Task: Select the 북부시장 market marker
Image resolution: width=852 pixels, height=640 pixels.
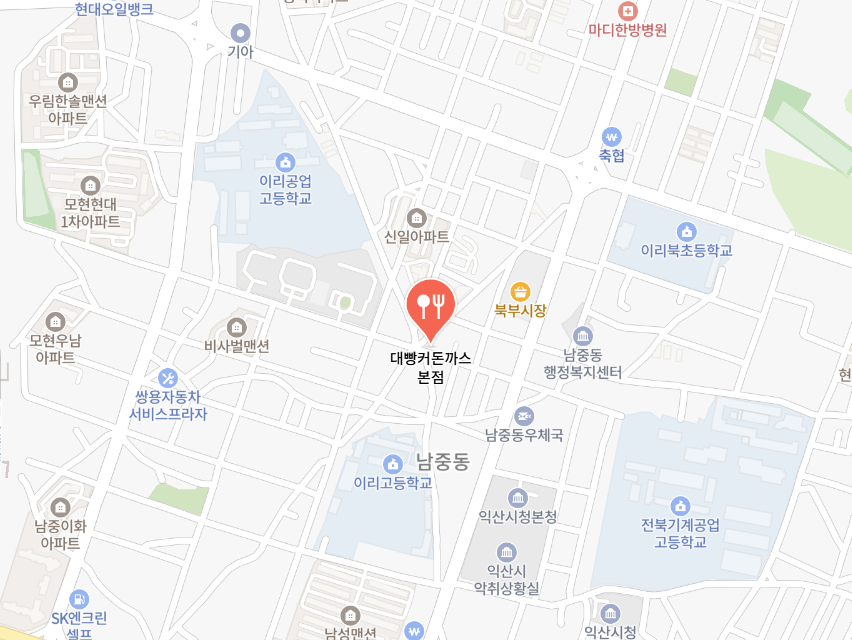Action: coord(520,292)
